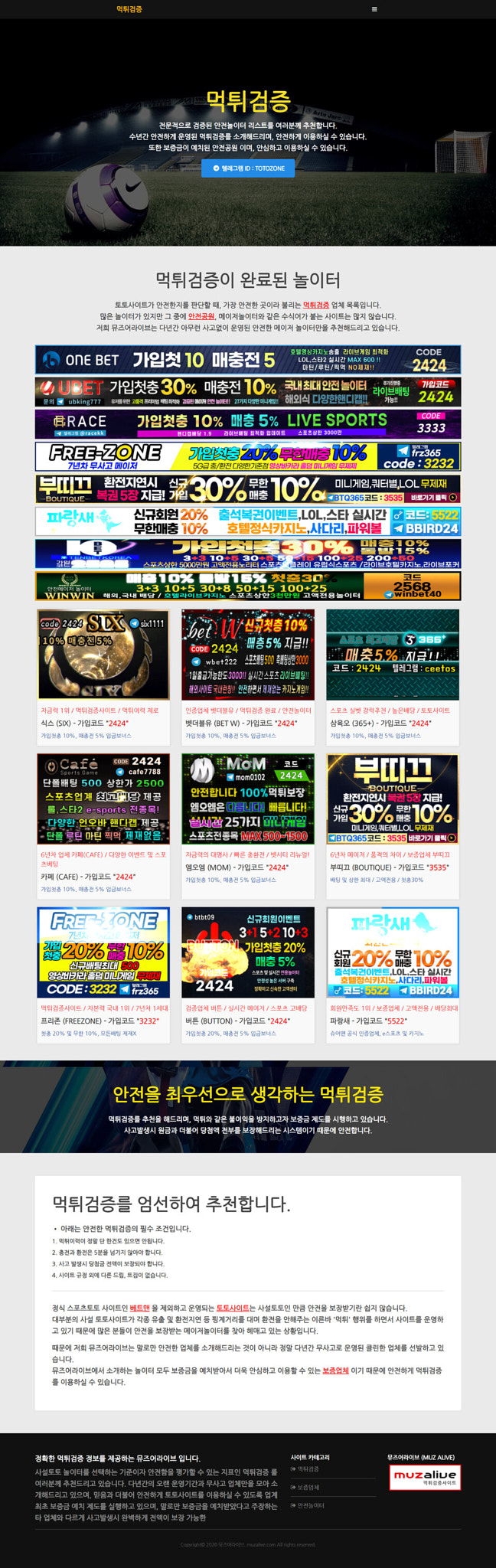Open the UBET banner
The height and width of the screenshot is (1568, 496).
[247, 392]
